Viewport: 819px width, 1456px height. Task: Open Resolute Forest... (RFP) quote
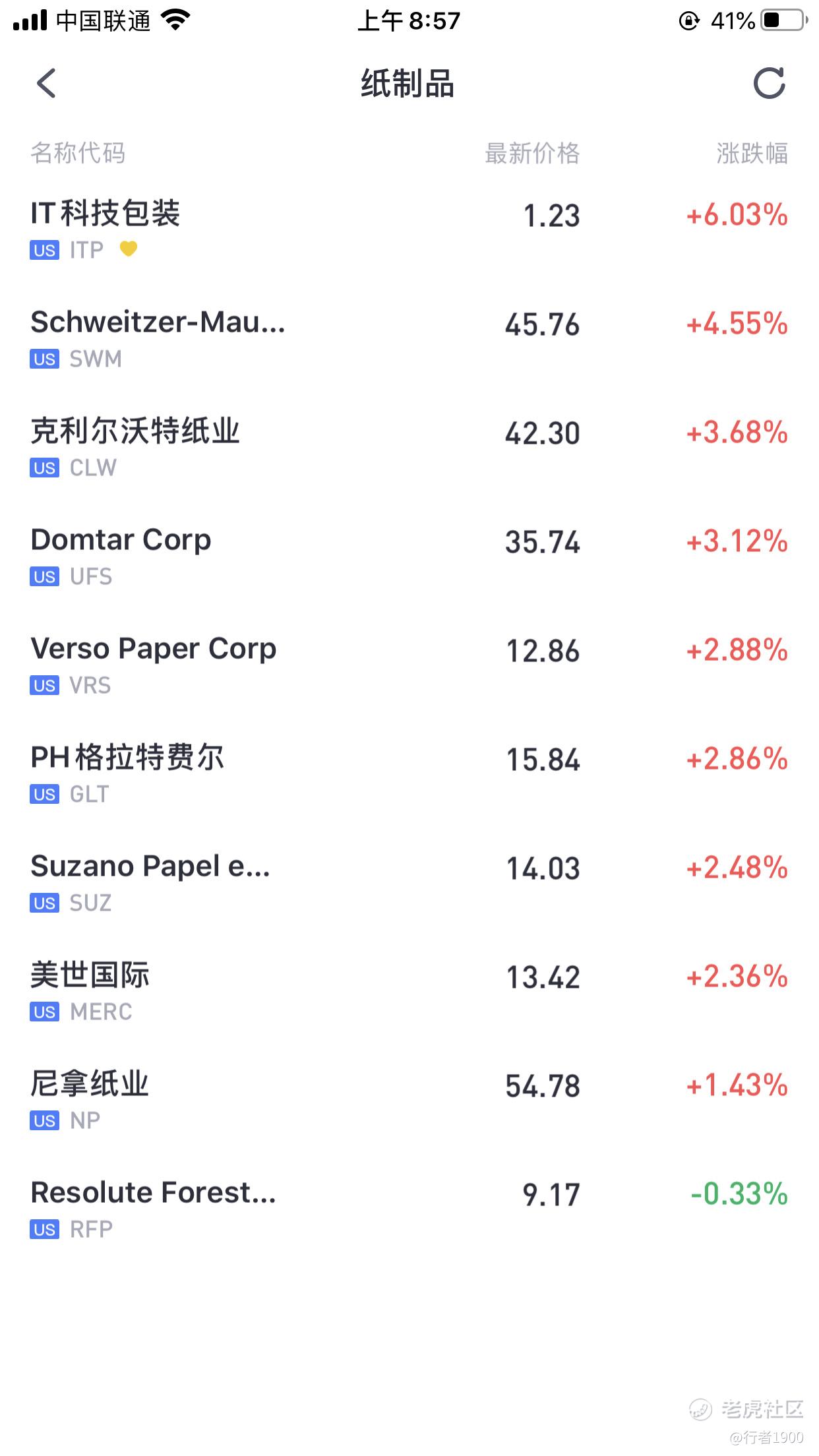click(x=409, y=1209)
